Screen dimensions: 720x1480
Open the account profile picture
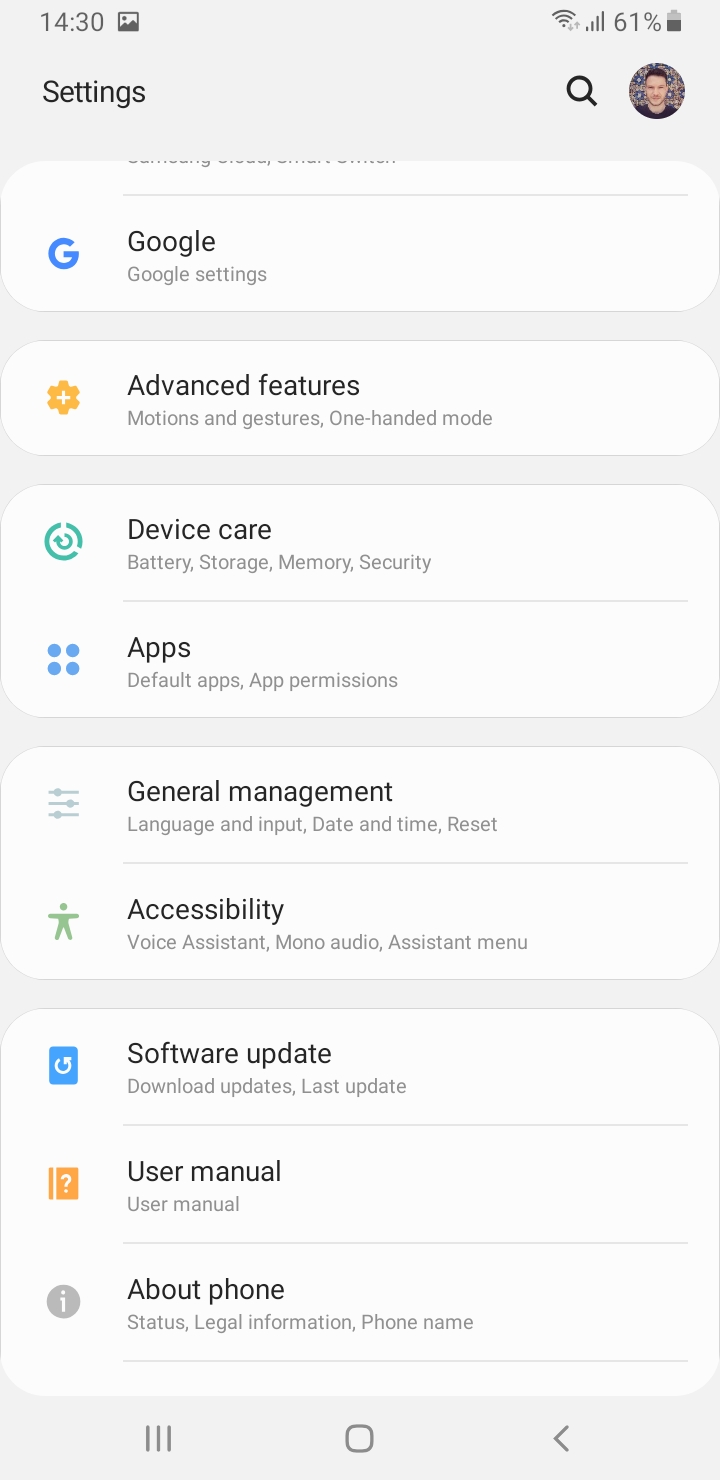[x=657, y=92]
